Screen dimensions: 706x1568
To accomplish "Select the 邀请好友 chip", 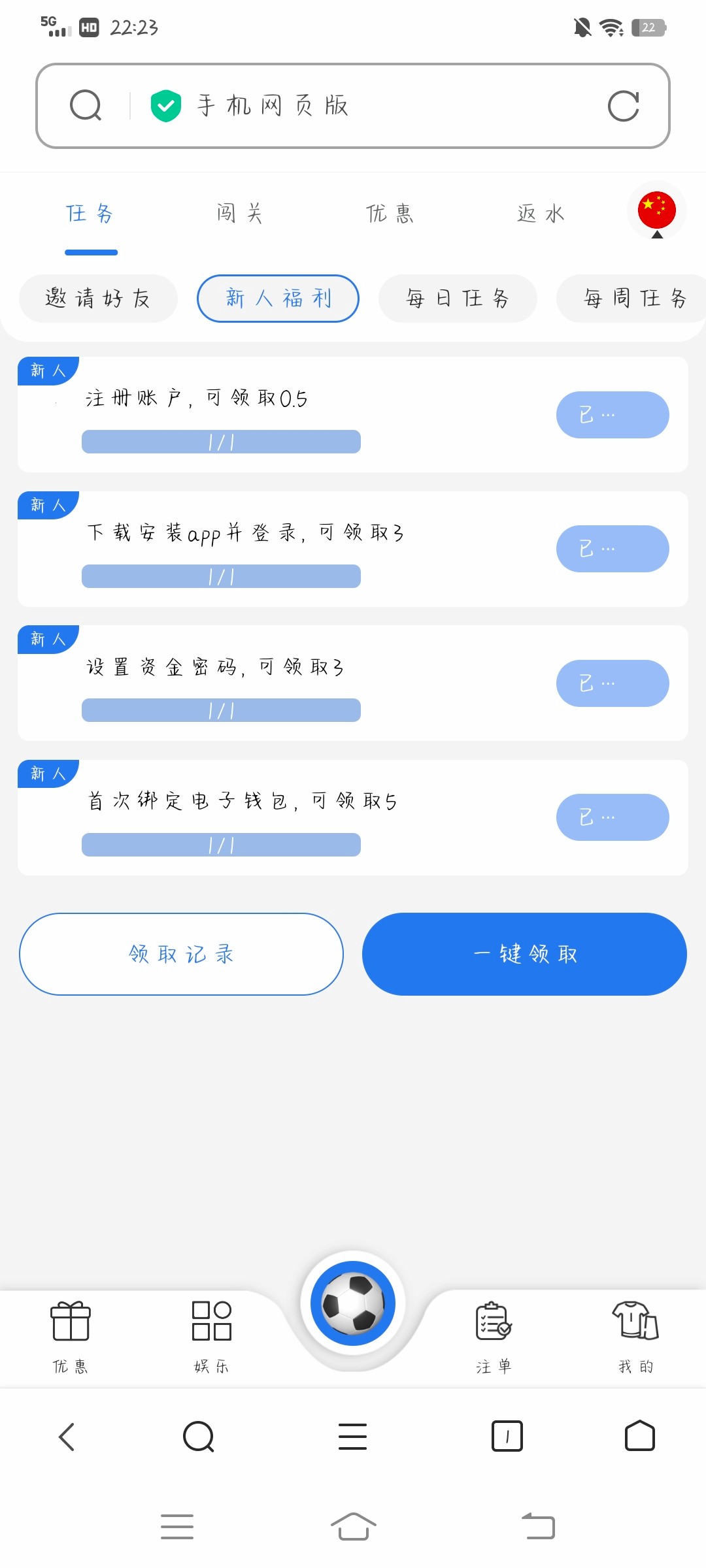I will point(98,299).
